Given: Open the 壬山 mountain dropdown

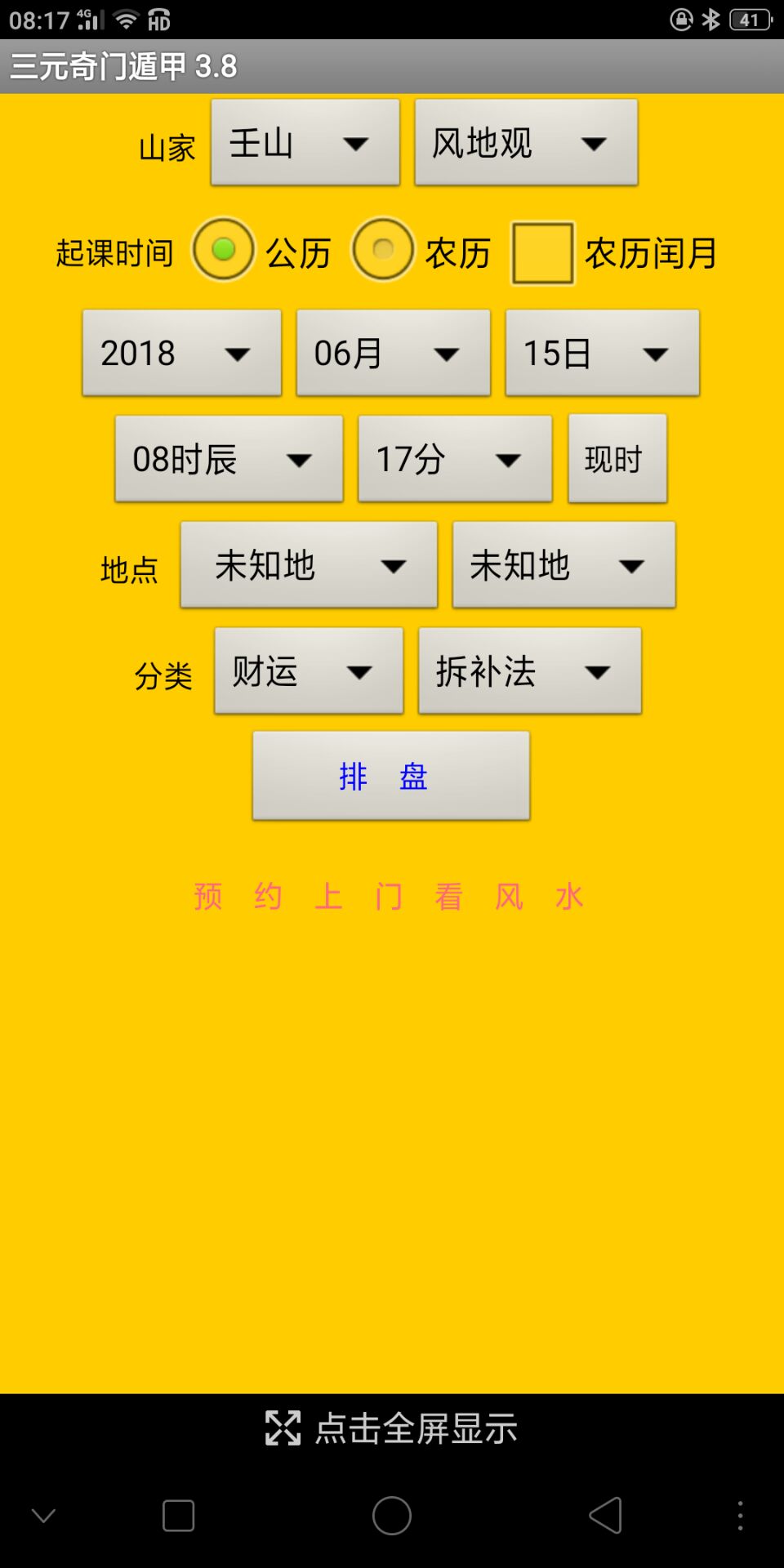Looking at the screenshot, I should pyautogui.click(x=305, y=143).
